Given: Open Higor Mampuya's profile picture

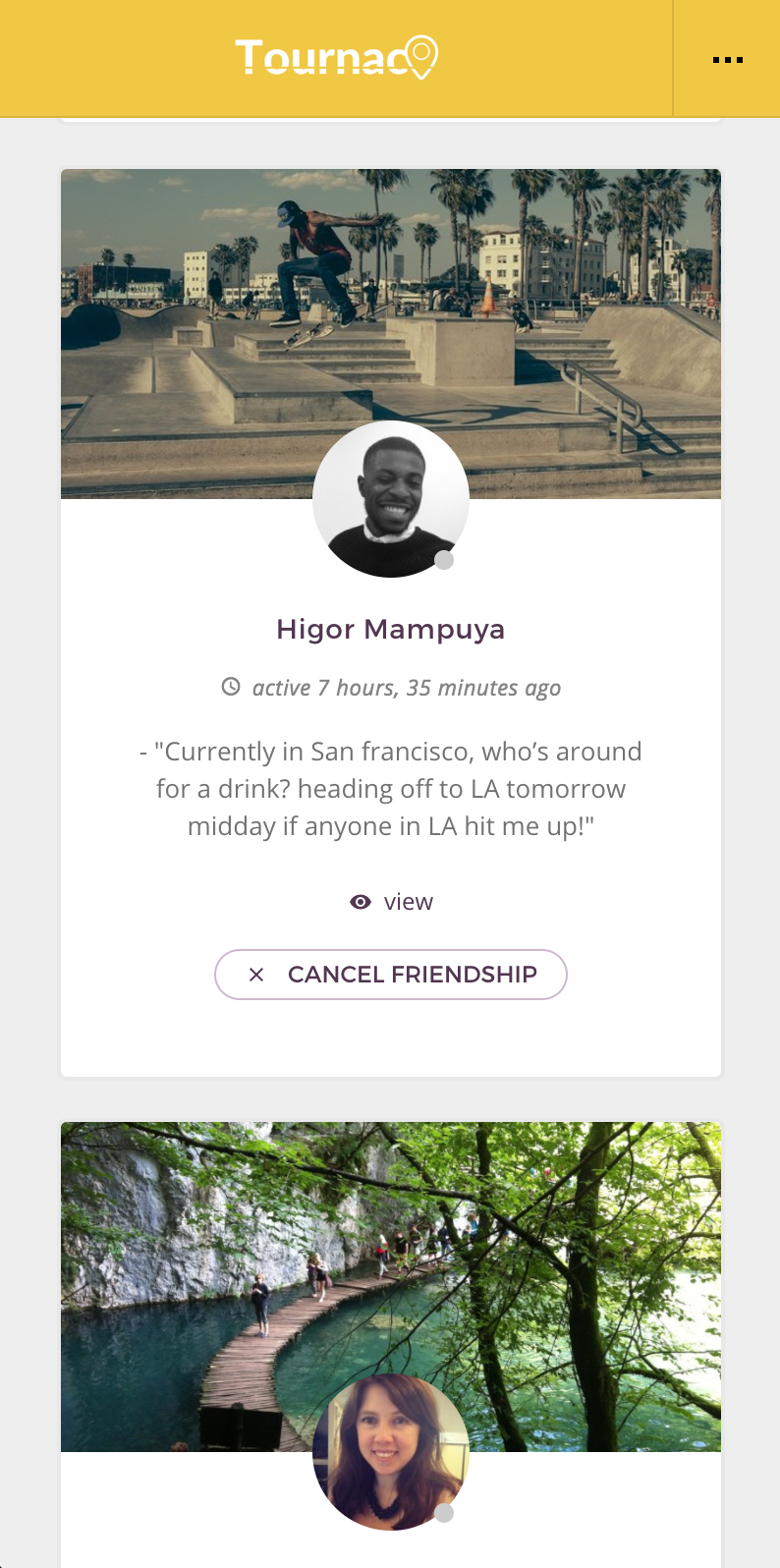Looking at the screenshot, I should click(x=391, y=499).
